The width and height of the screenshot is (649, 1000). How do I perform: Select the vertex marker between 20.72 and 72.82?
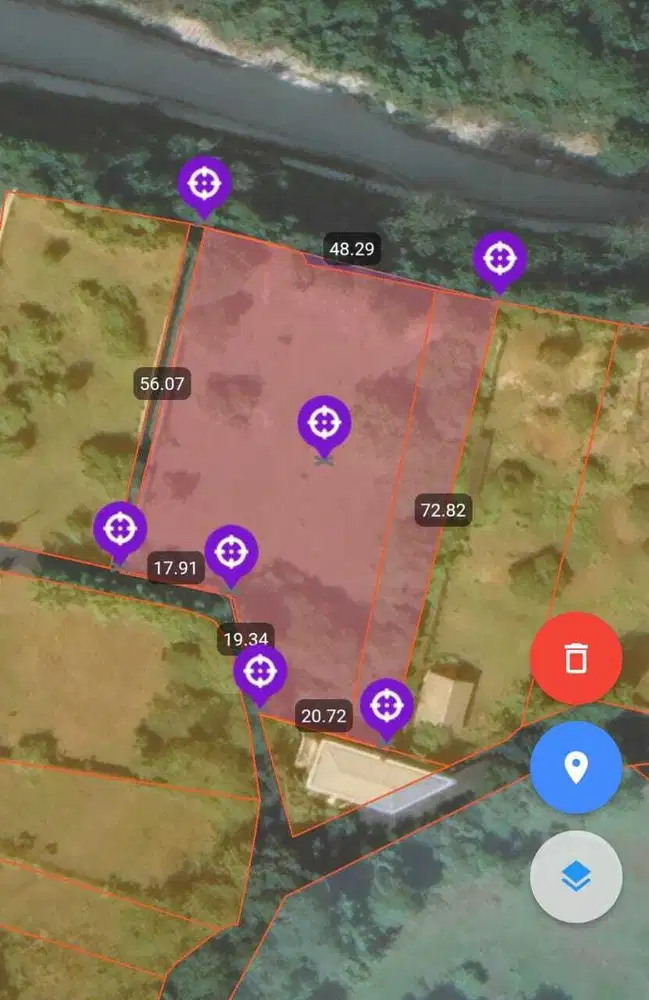tap(387, 705)
